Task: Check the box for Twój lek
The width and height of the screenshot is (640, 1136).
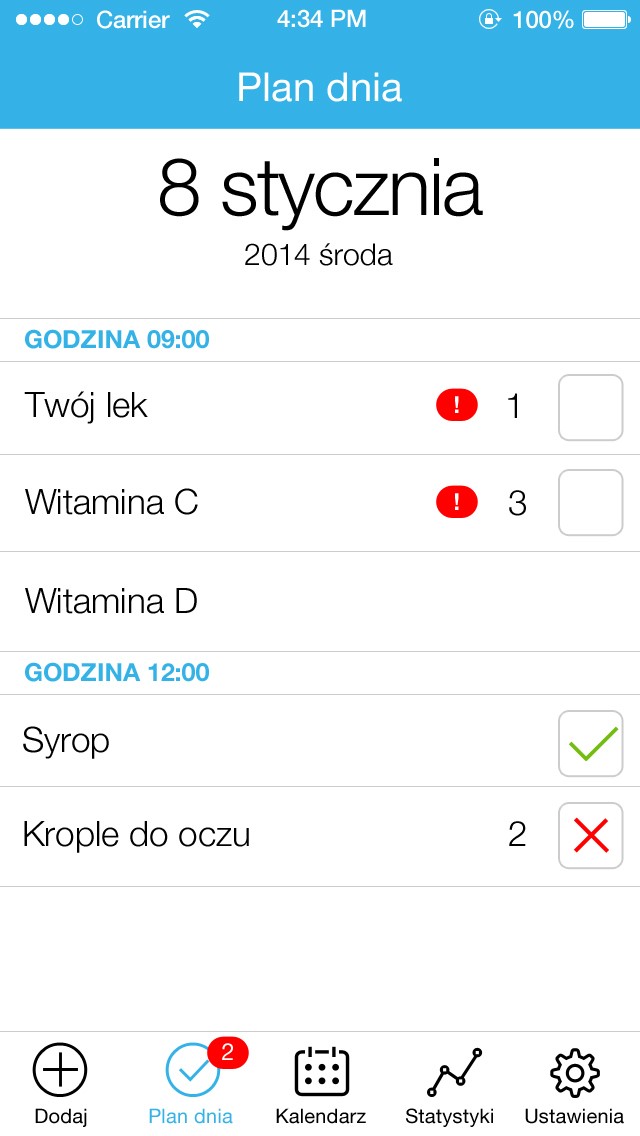Action: pos(590,407)
